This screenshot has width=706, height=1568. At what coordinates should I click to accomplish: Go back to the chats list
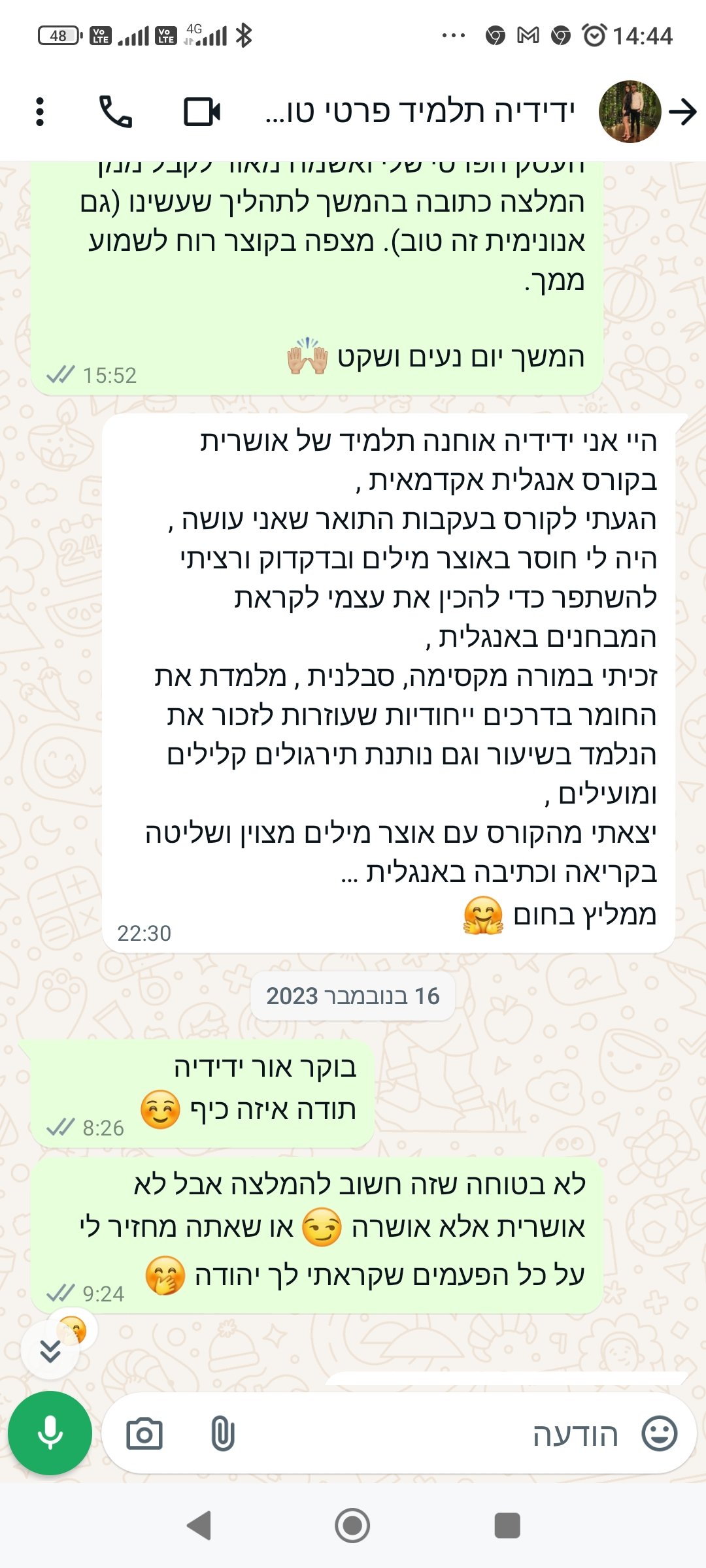point(683,112)
